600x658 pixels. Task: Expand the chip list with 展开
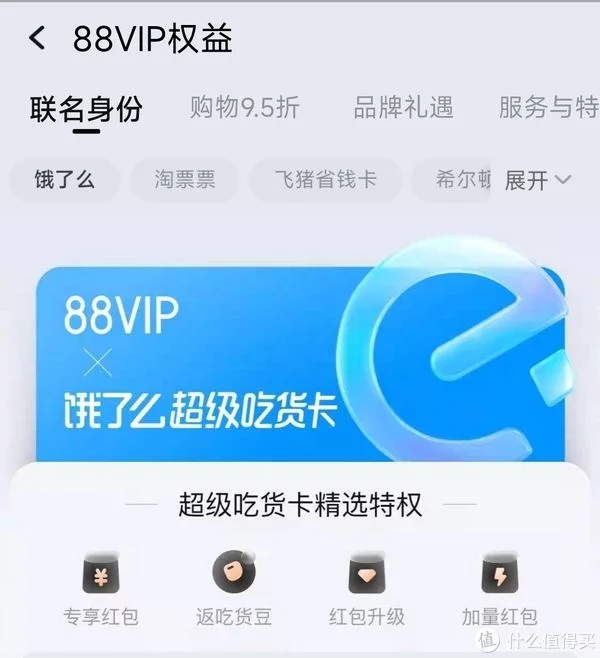(537, 180)
